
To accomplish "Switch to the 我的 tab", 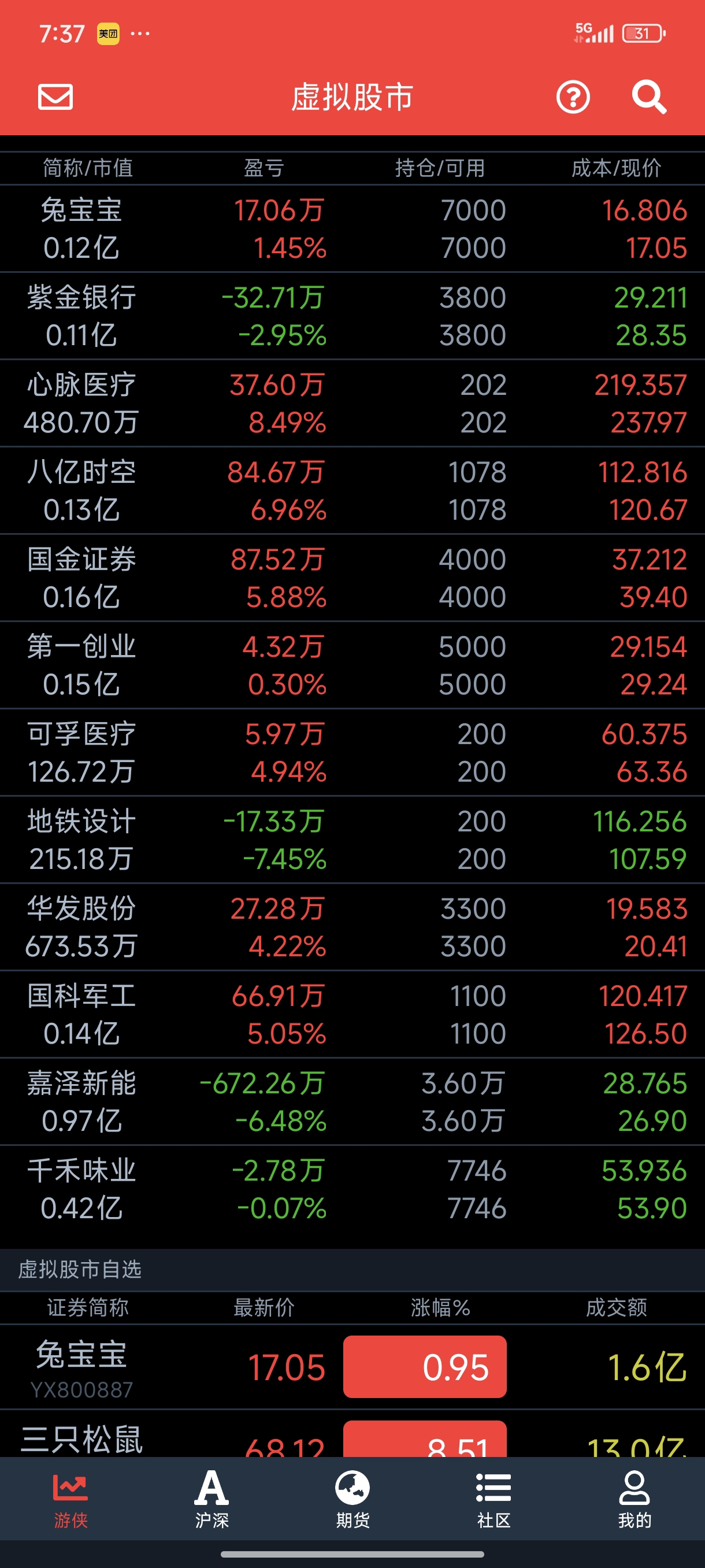I will (634, 1498).
